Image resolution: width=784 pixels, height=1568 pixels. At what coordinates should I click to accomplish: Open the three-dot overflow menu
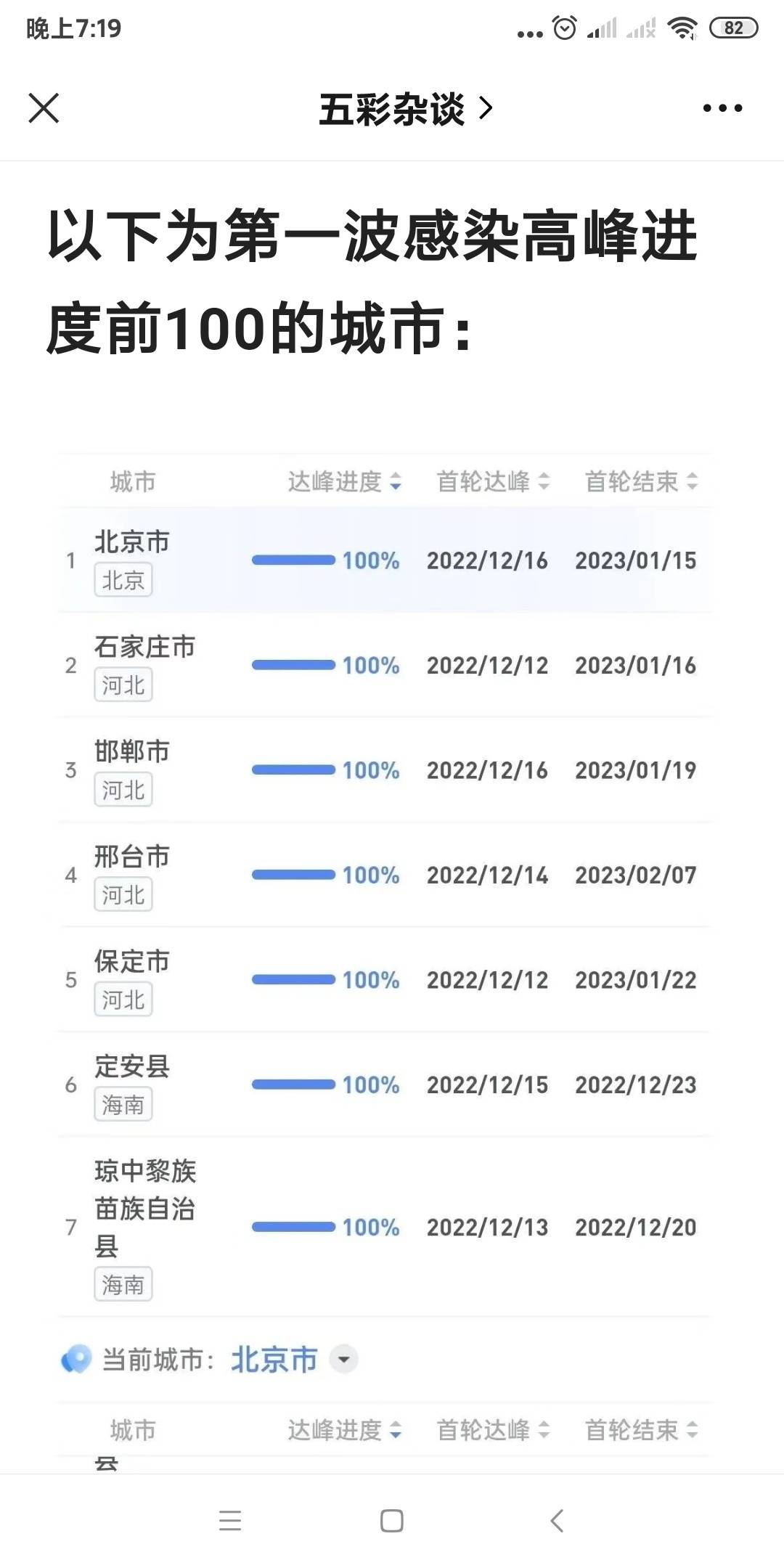(x=722, y=108)
